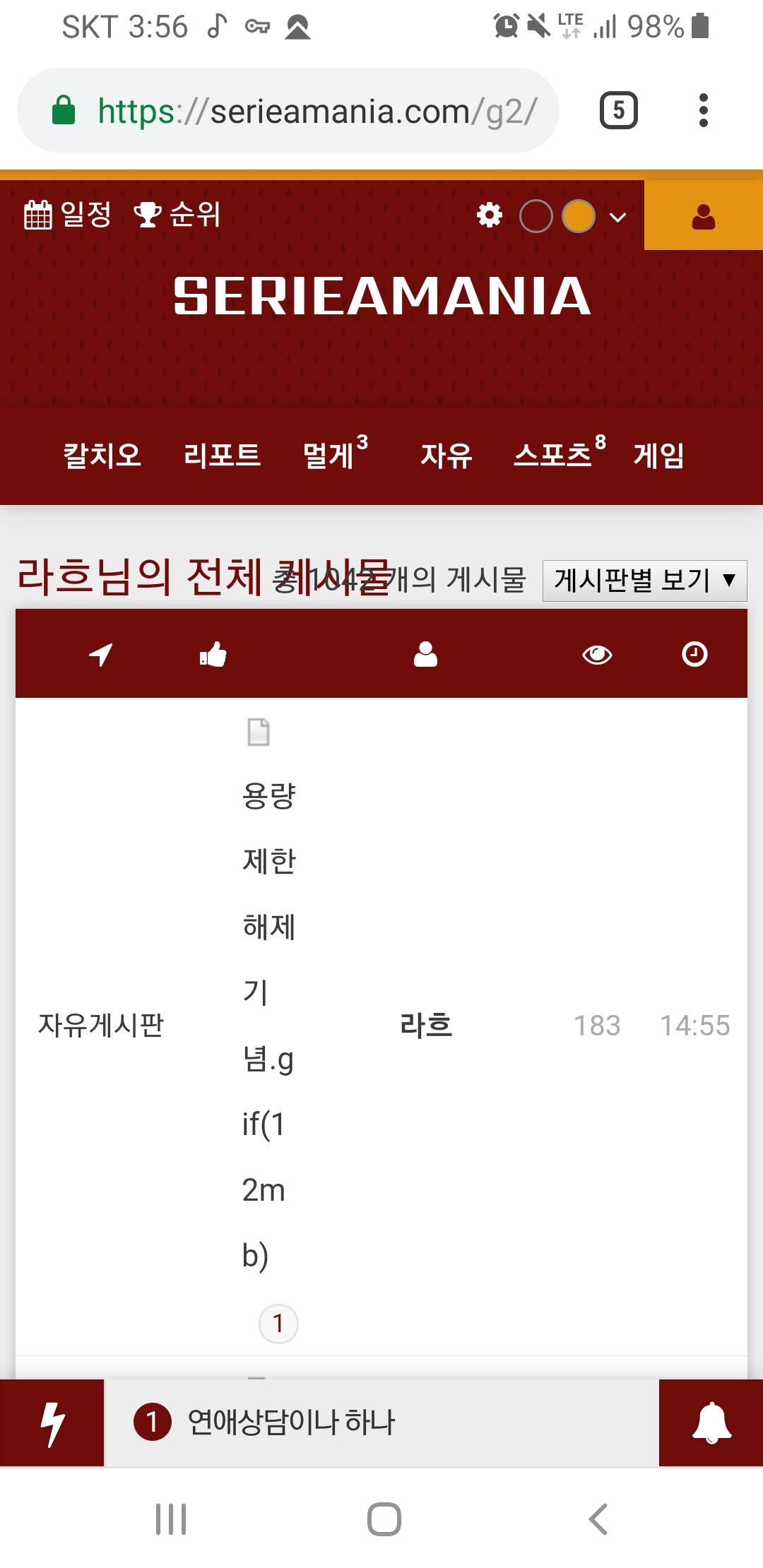This screenshot has width=763, height=1568.
Task: Go to the 자유 board
Action: pyautogui.click(x=446, y=456)
